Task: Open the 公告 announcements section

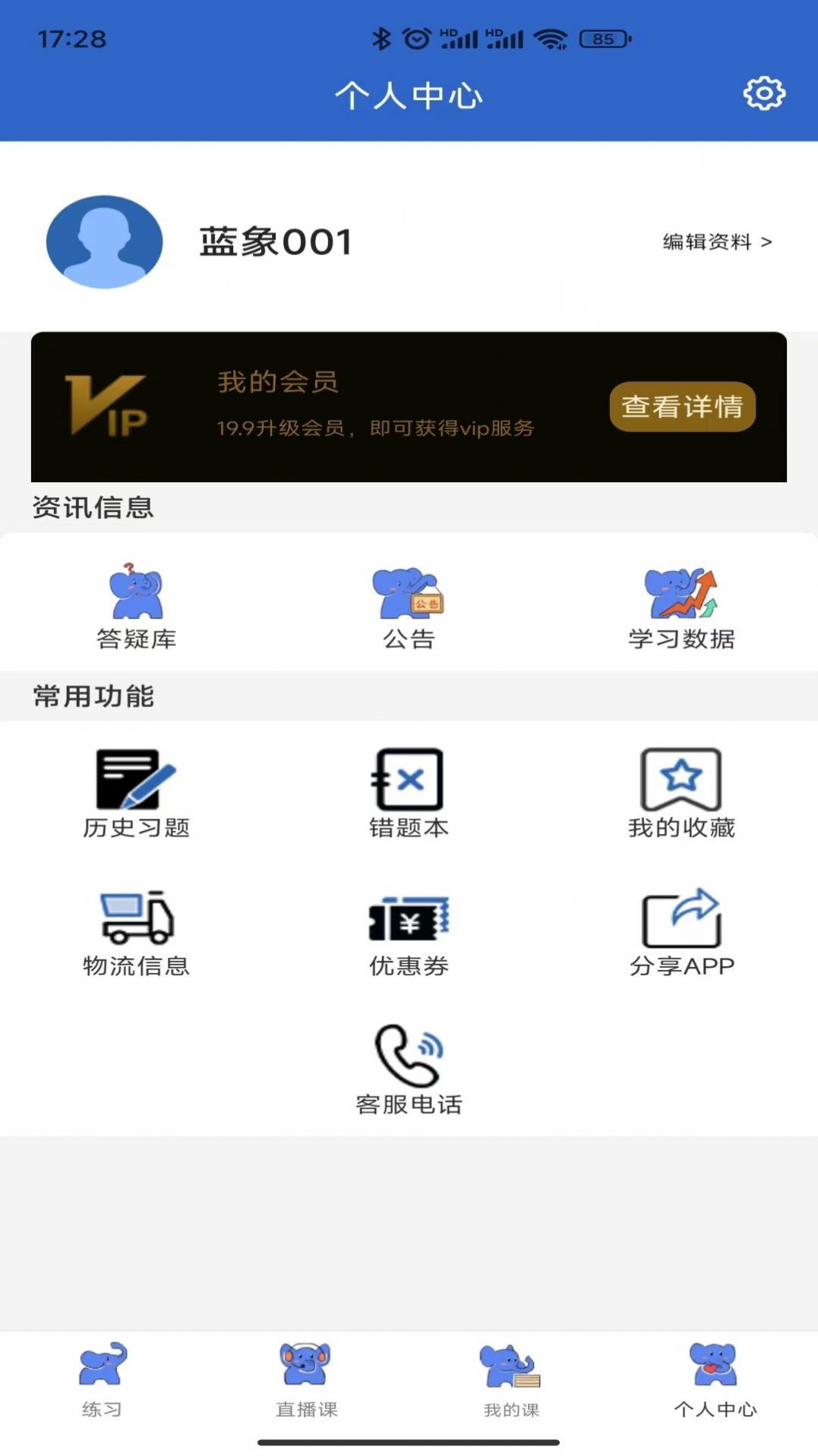Action: (x=408, y=608)
